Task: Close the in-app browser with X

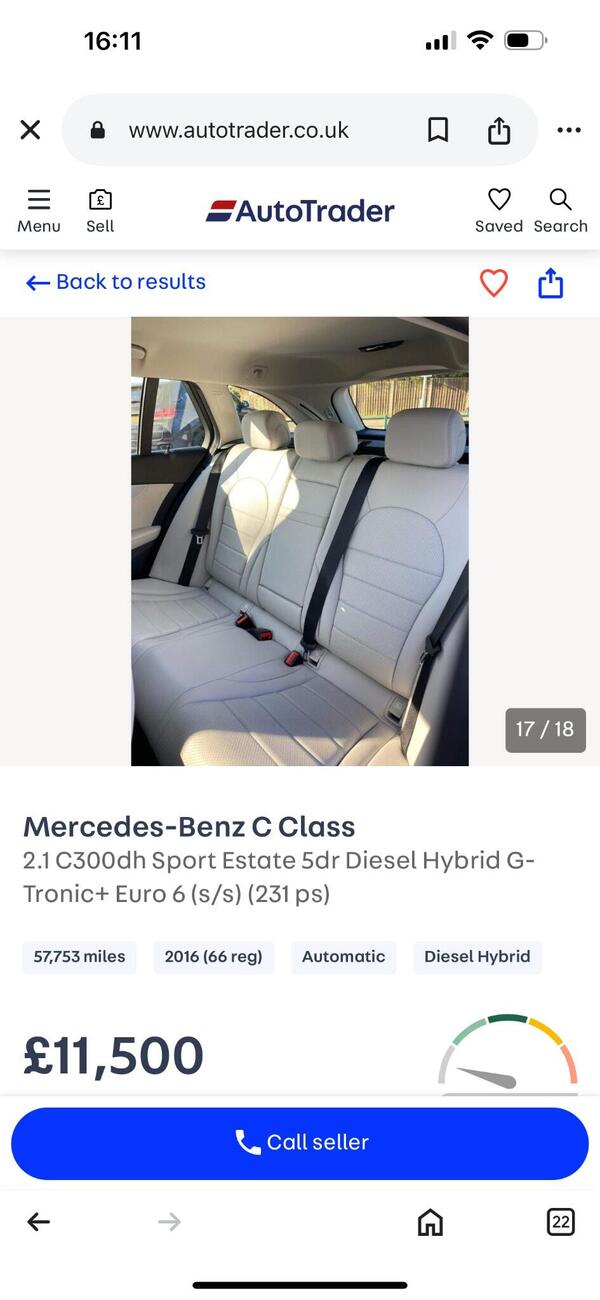Action: pos(30,130)
